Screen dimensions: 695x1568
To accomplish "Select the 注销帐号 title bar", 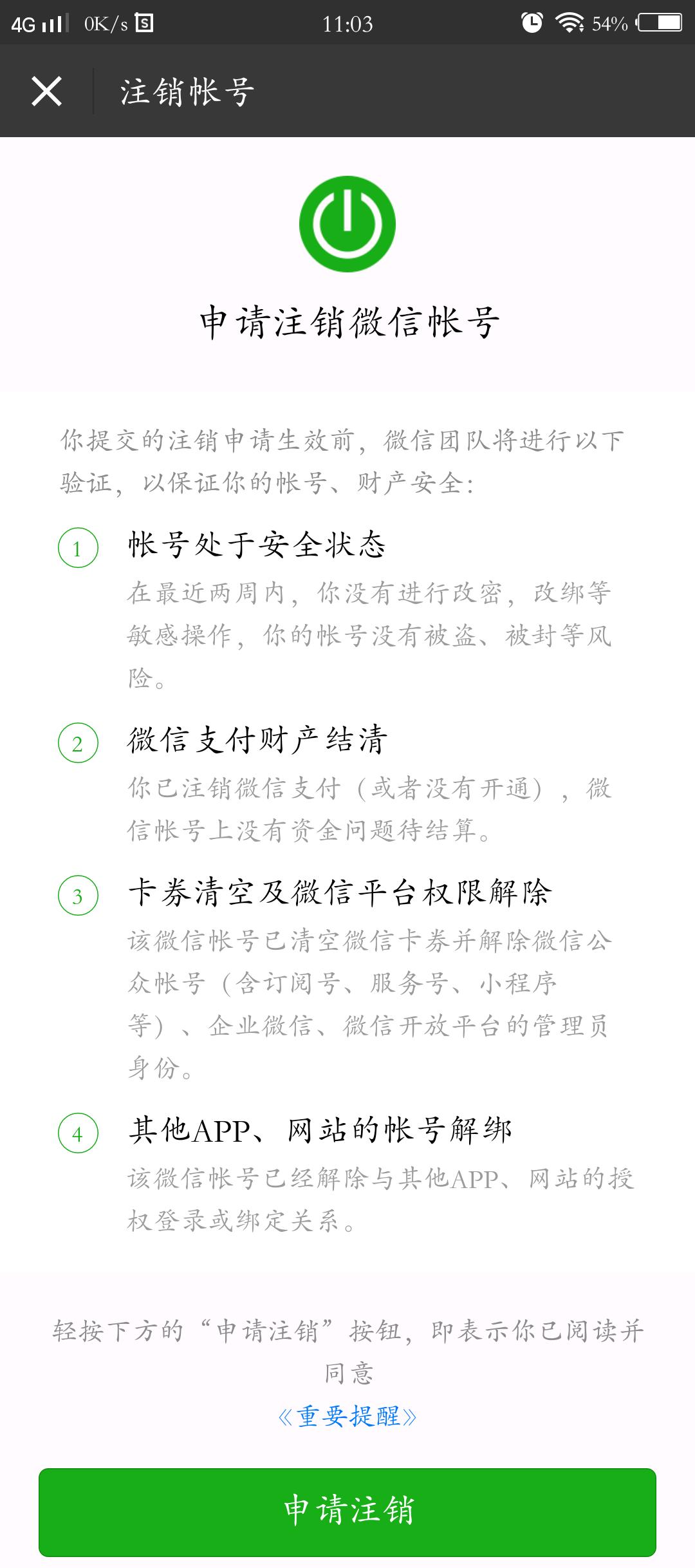I will click(x=187, y=91).
